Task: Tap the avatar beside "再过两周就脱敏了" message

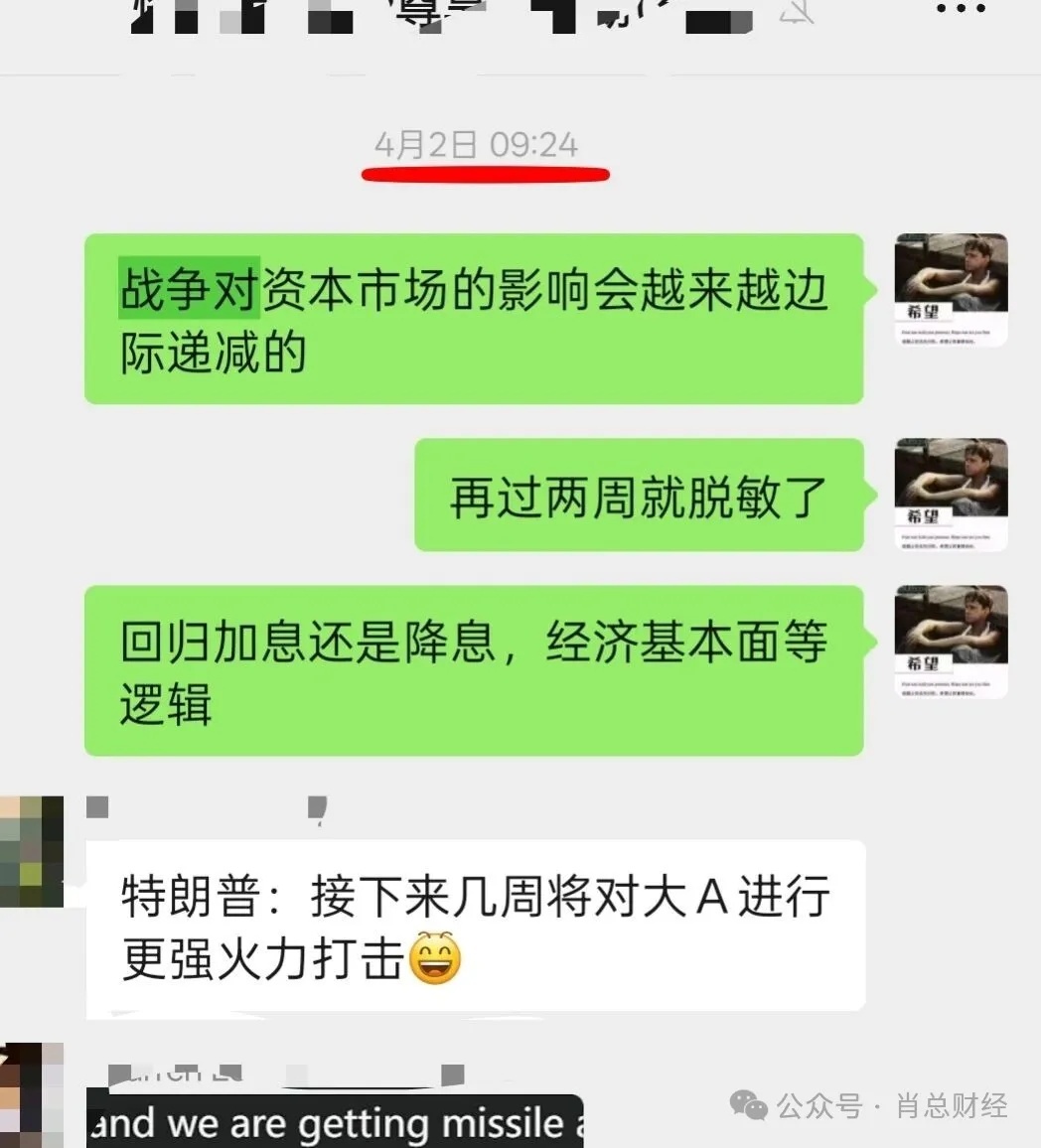Action: (x=951, y=495)
